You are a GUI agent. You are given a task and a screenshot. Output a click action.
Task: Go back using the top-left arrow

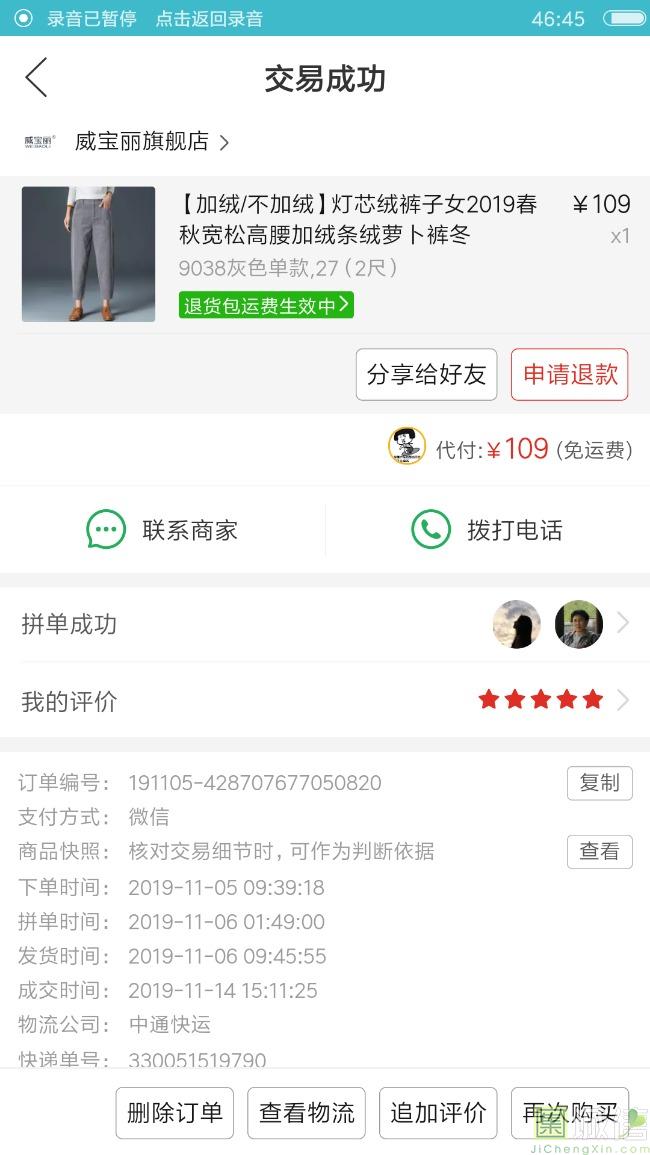click(36, 78)
